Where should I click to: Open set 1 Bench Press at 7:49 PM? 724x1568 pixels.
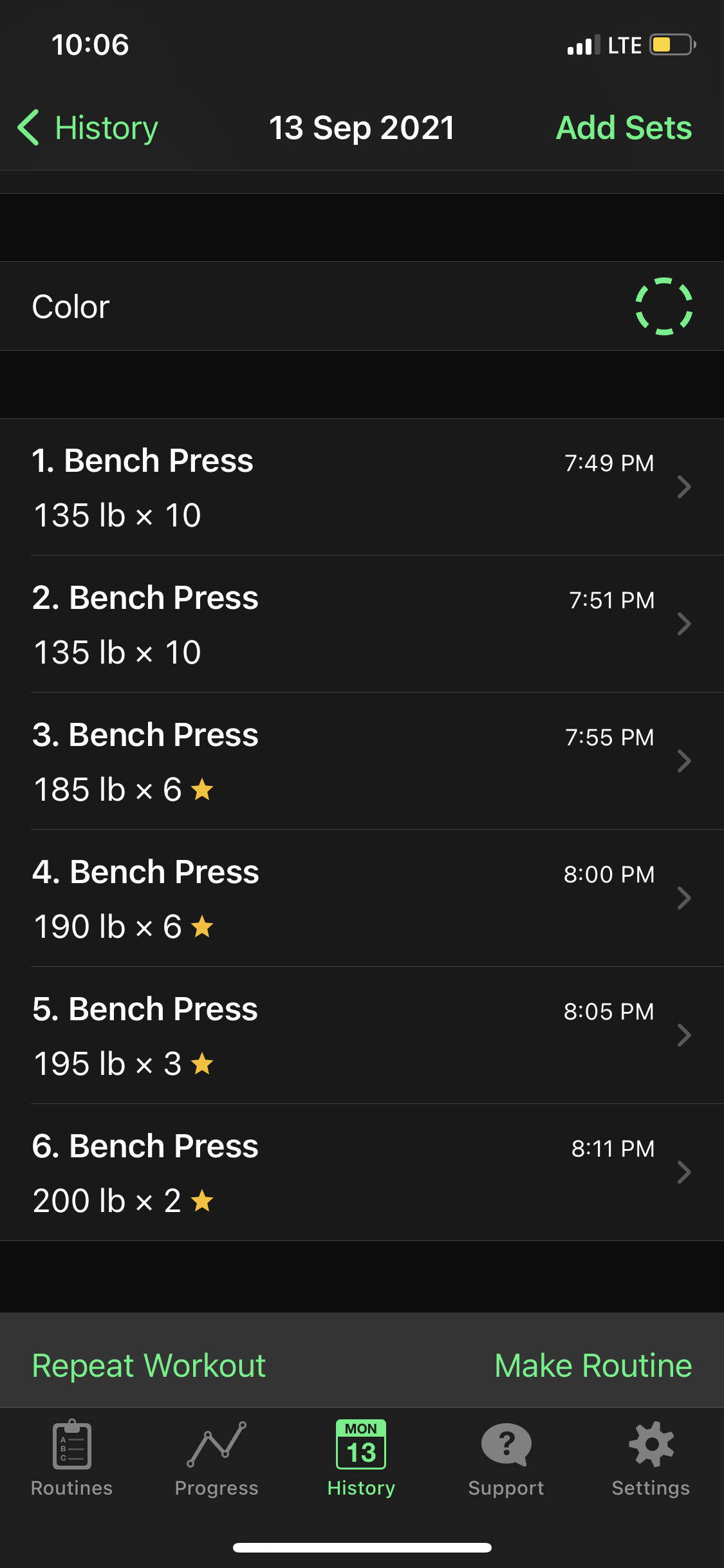point(362,487)
